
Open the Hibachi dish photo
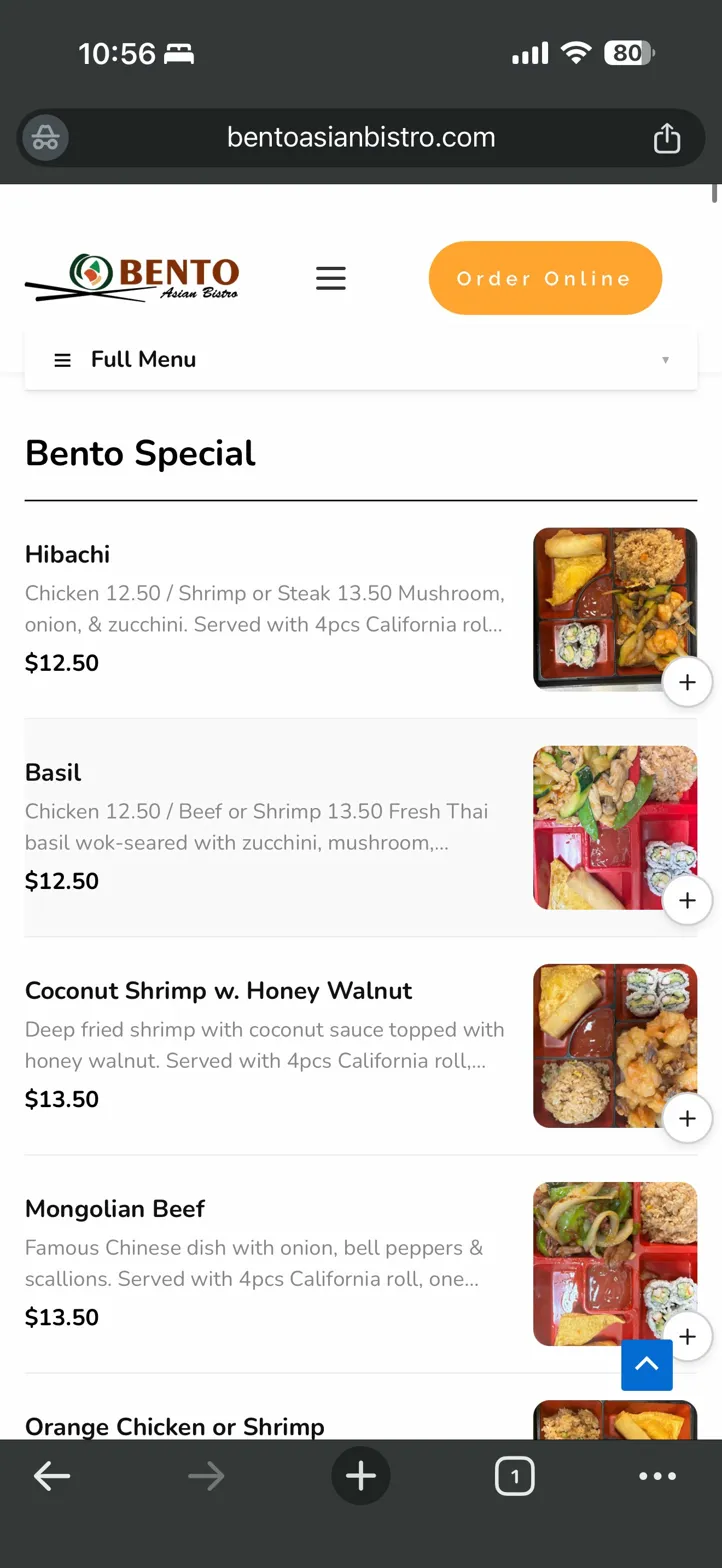point(615,608)
